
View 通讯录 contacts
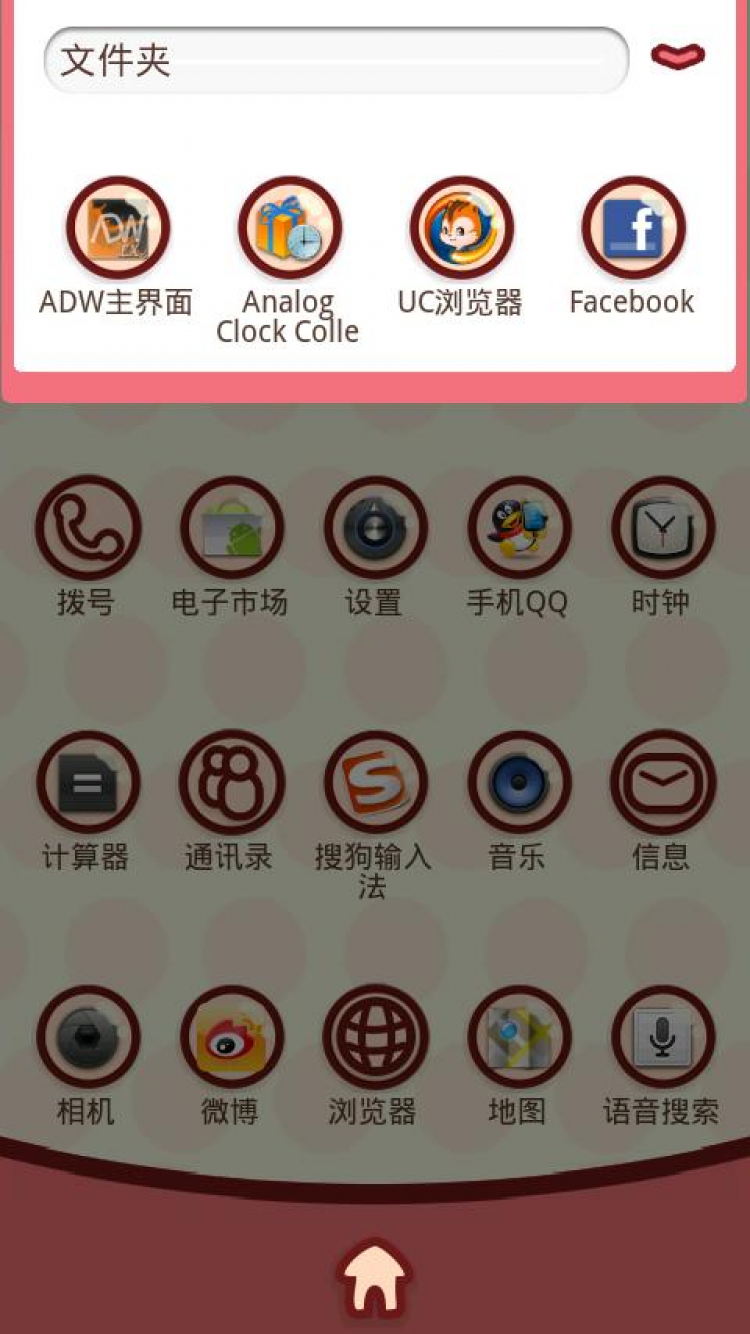click(x=231, y=783)
